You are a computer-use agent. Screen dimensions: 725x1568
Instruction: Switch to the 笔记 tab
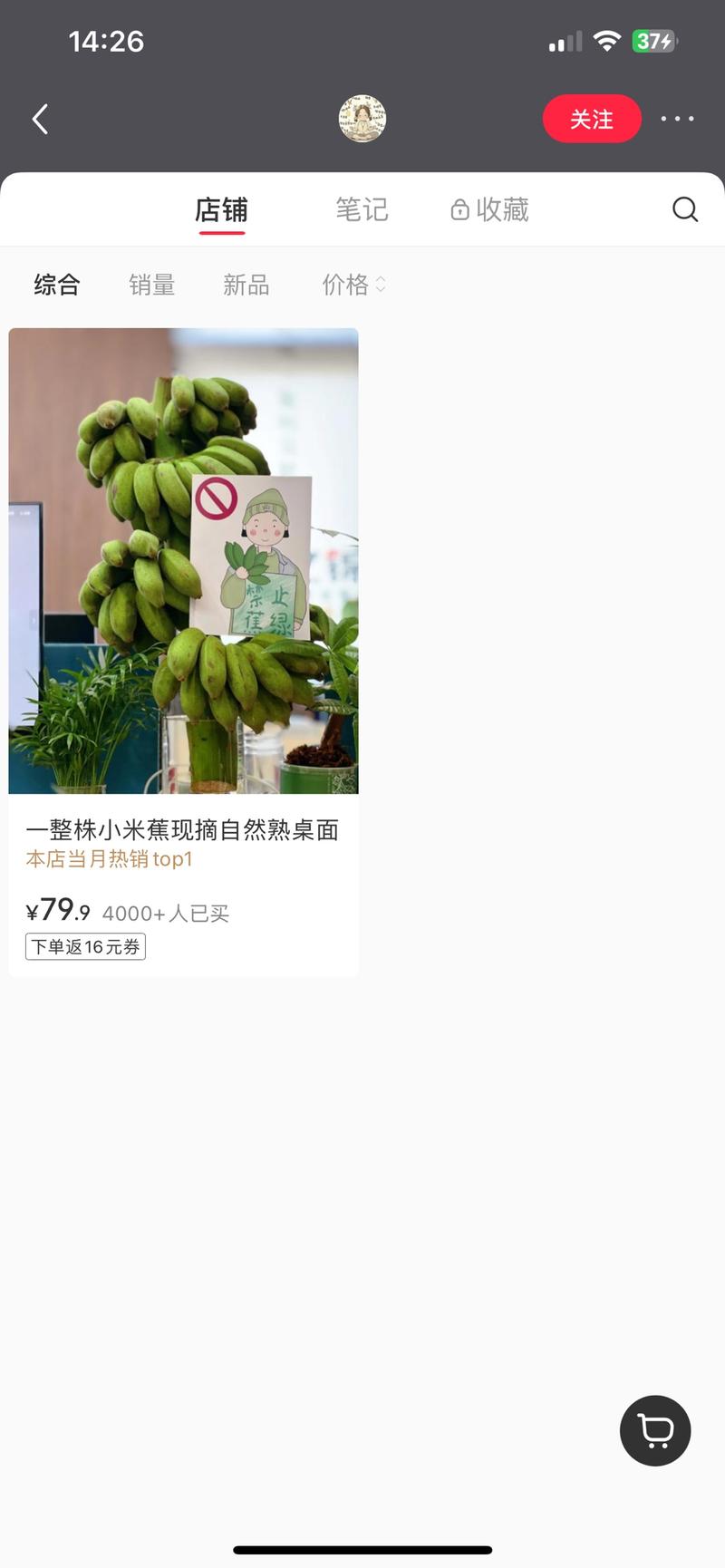362,210
